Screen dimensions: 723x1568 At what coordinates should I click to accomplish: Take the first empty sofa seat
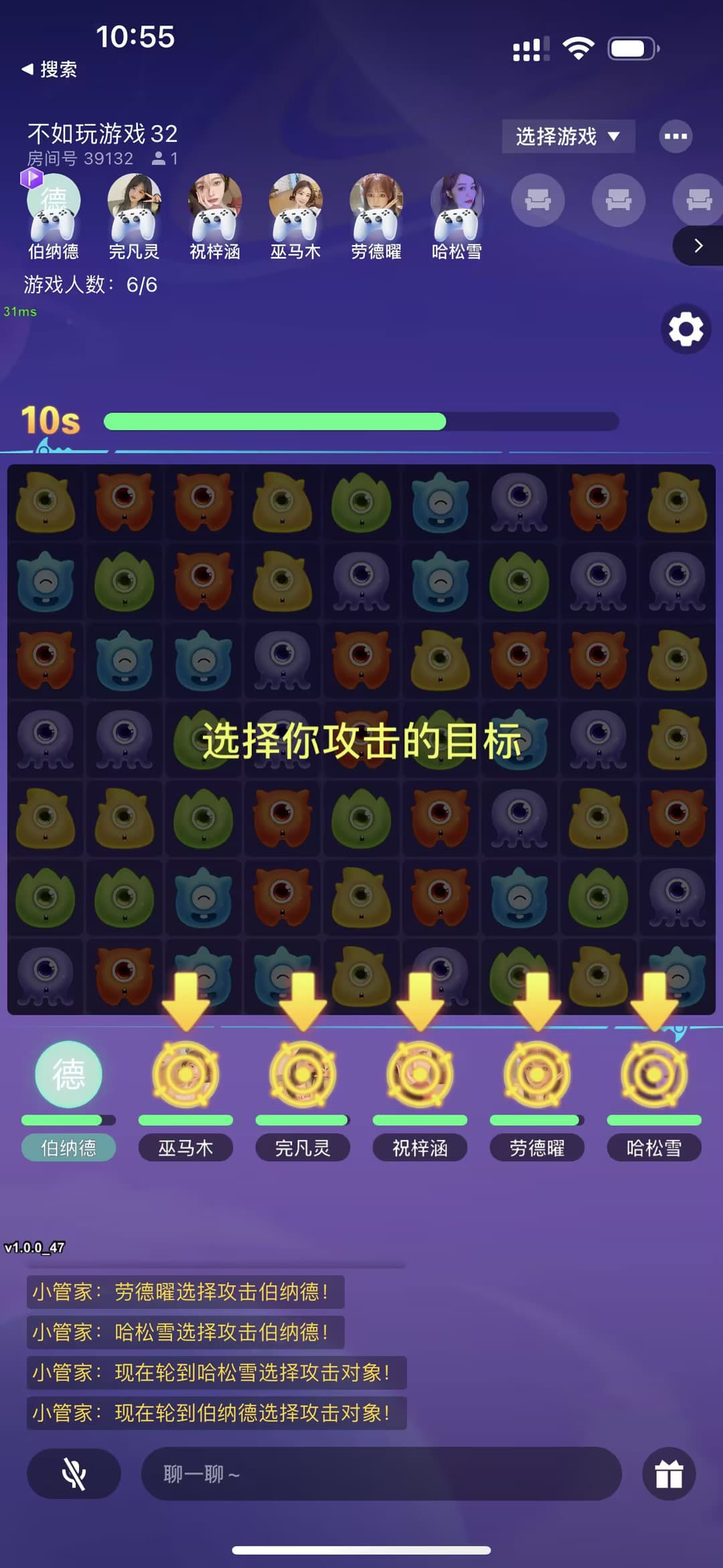pos(538,200)
